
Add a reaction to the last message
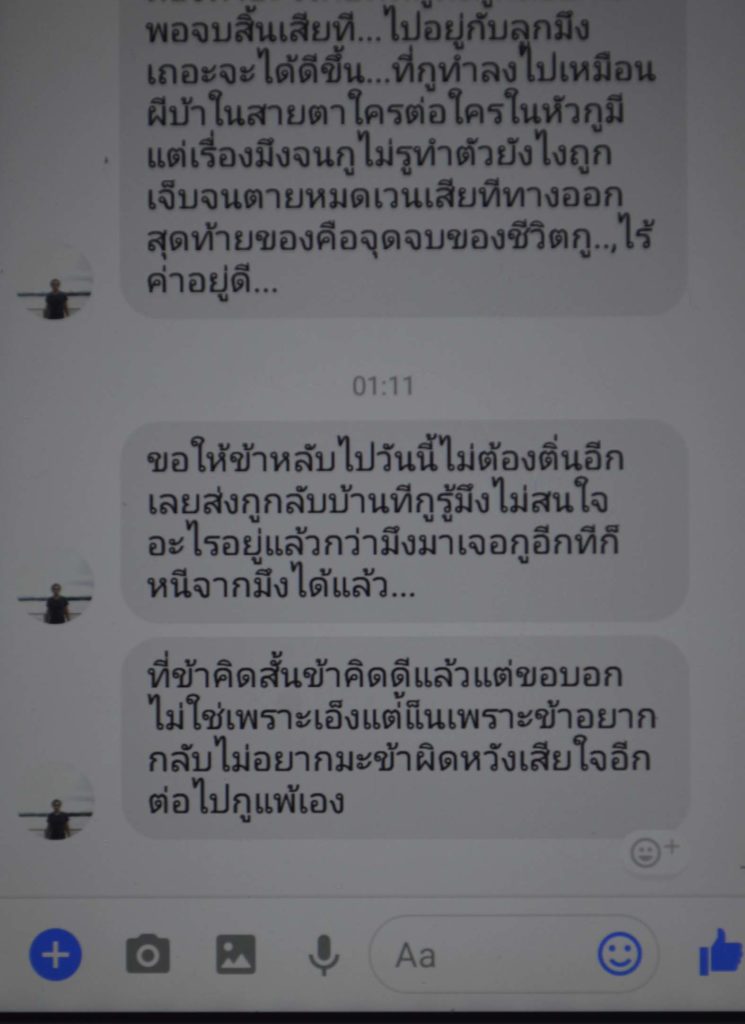click(655, 851)
